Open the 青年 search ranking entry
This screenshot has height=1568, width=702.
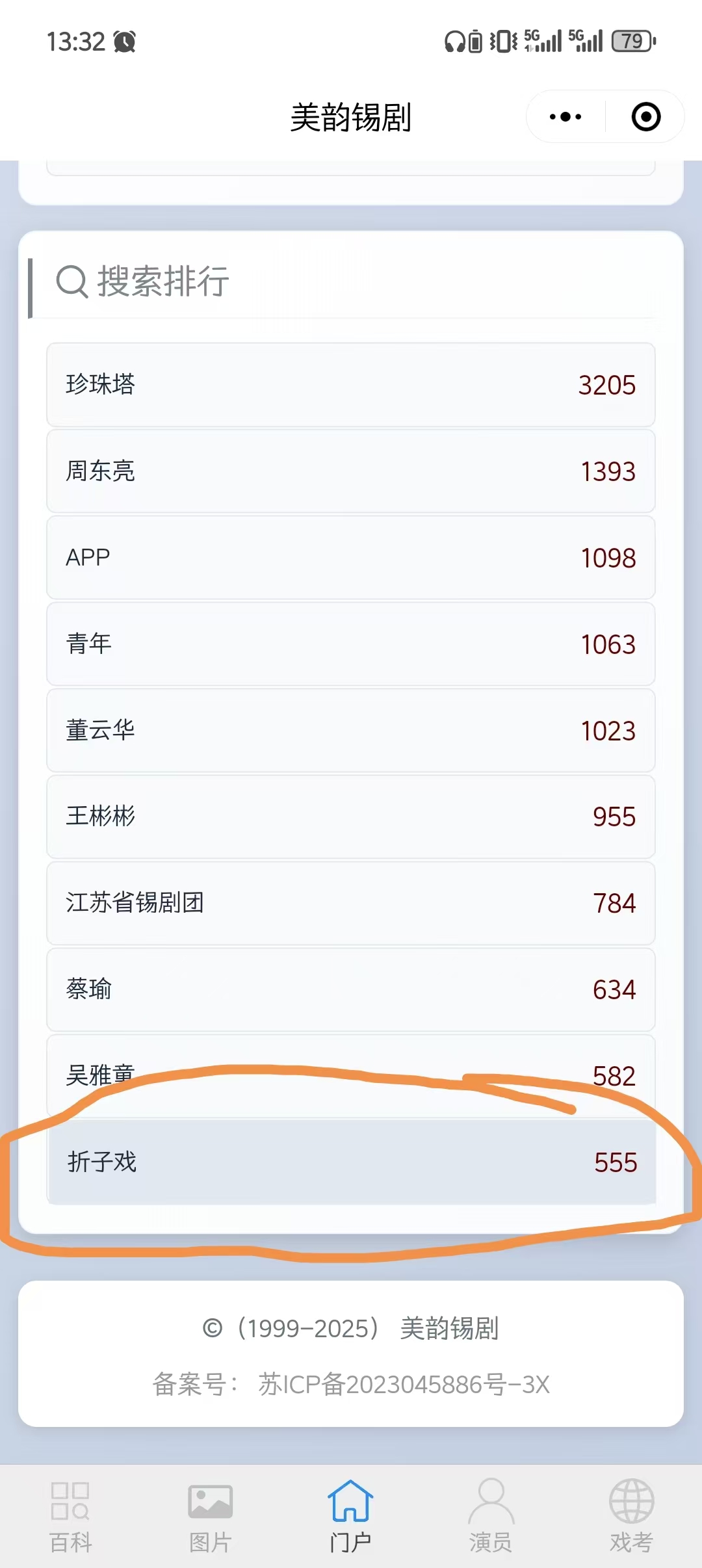tap(350, 644)
